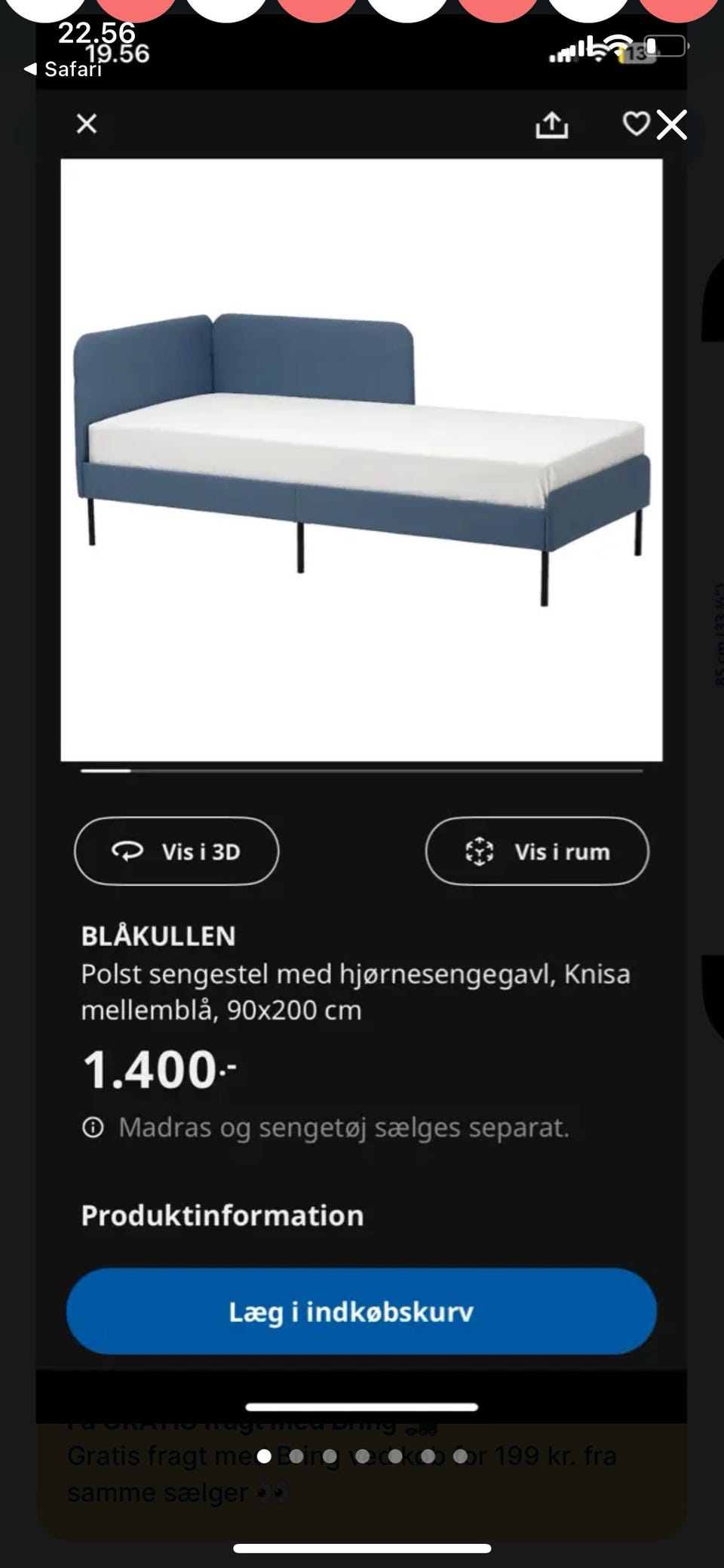Tap the top-left X to dismiss overlay
Viewport: 724px width, 1568px height.
tap(86, 125)
